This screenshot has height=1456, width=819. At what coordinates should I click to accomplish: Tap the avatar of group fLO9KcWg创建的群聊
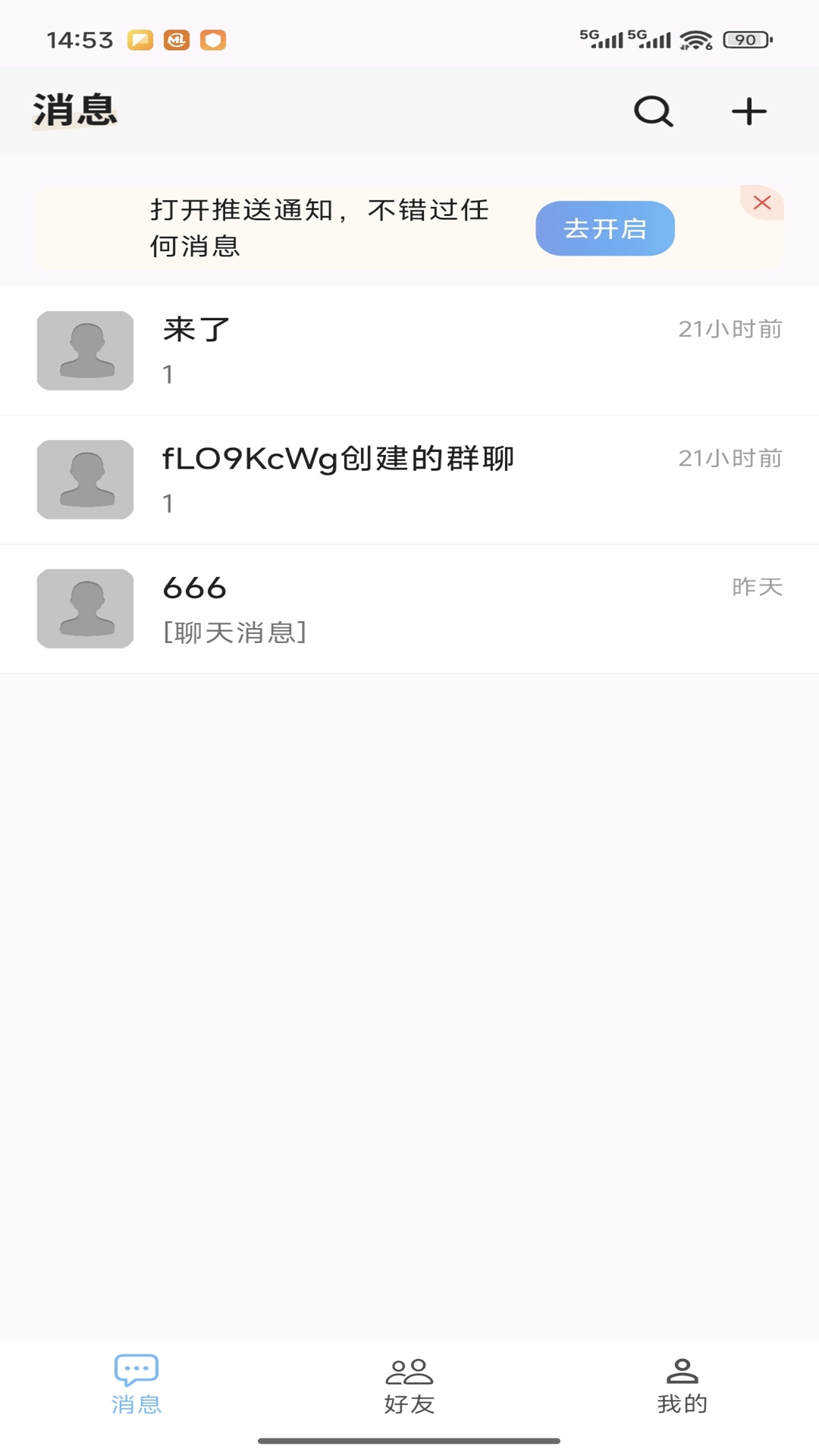(x=84, y=479)
